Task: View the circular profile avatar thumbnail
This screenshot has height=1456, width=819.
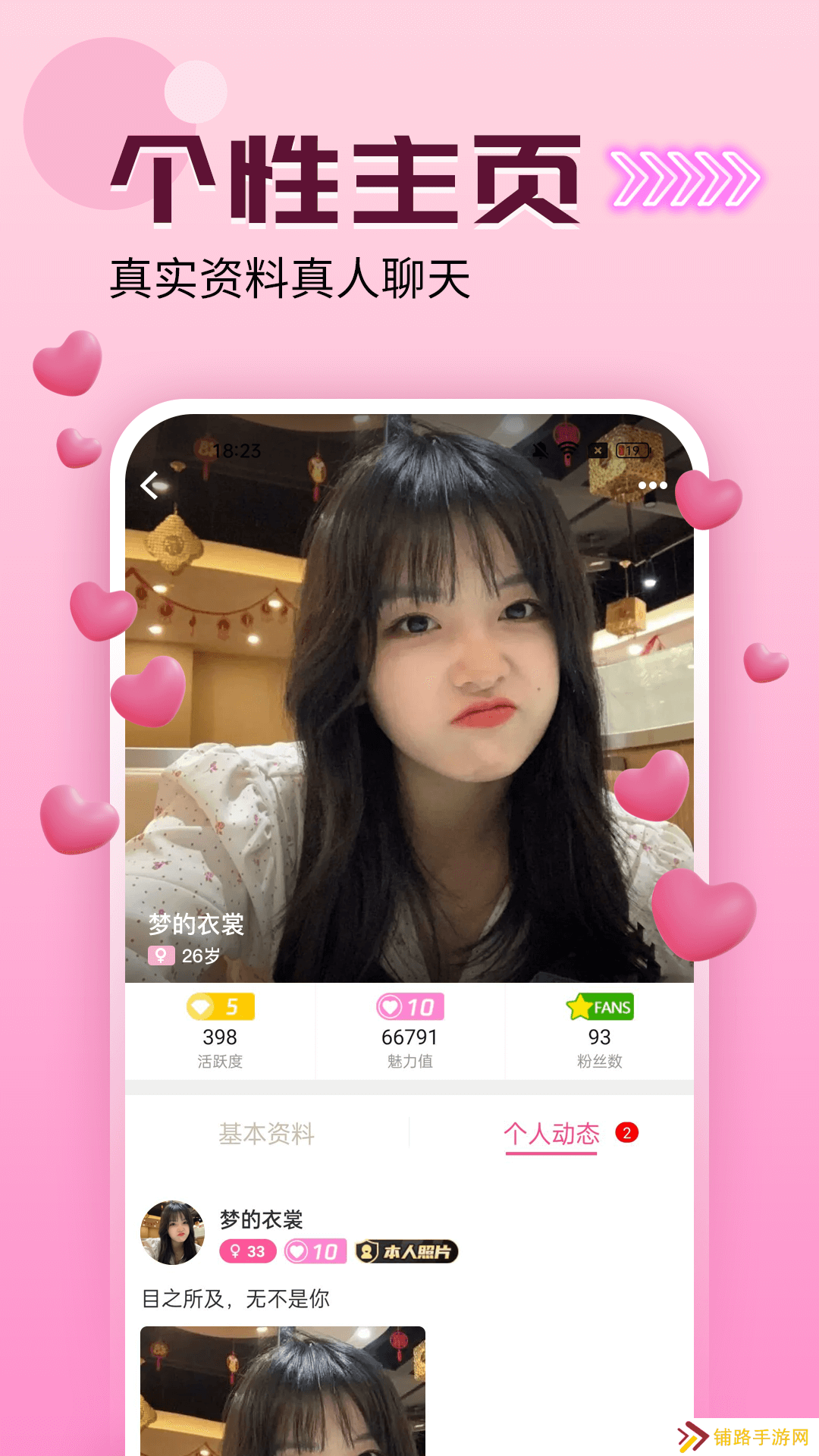Action: pos(173,1232)
